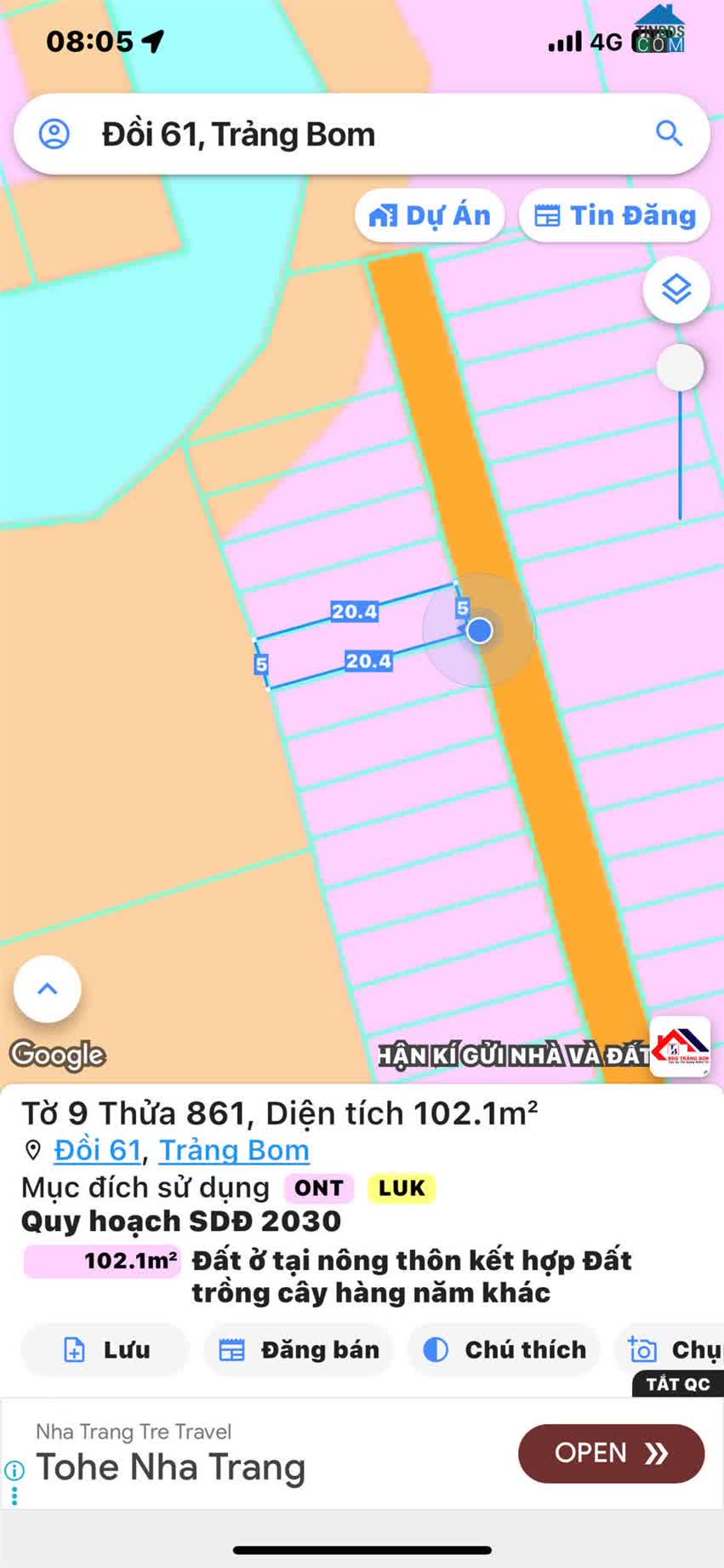Tap the Chụp screenshot button

pyautogui.click(x=672, y=1350)
